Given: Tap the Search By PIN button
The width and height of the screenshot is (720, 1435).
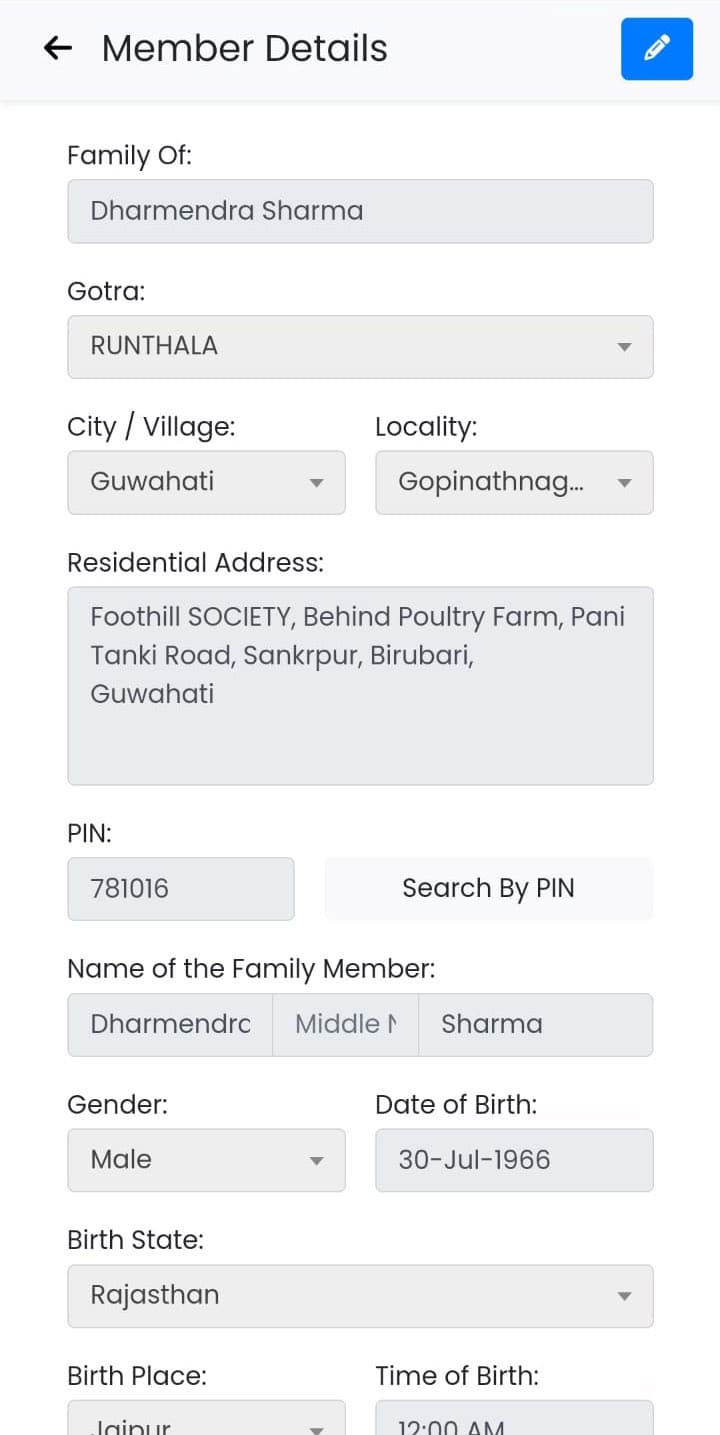Looking at the screenshot, I should click(x=488, y=889).
